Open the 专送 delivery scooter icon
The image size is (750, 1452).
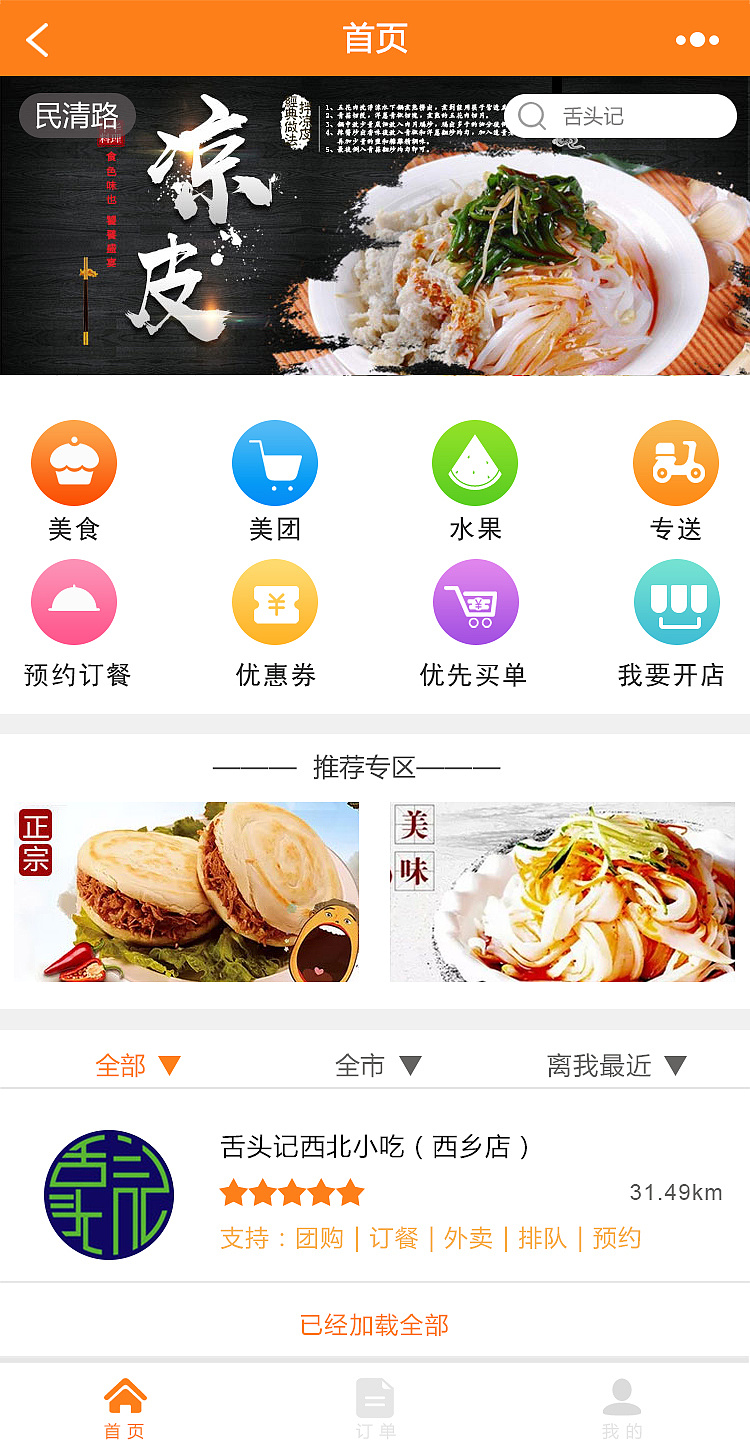[x=675, y=463]
